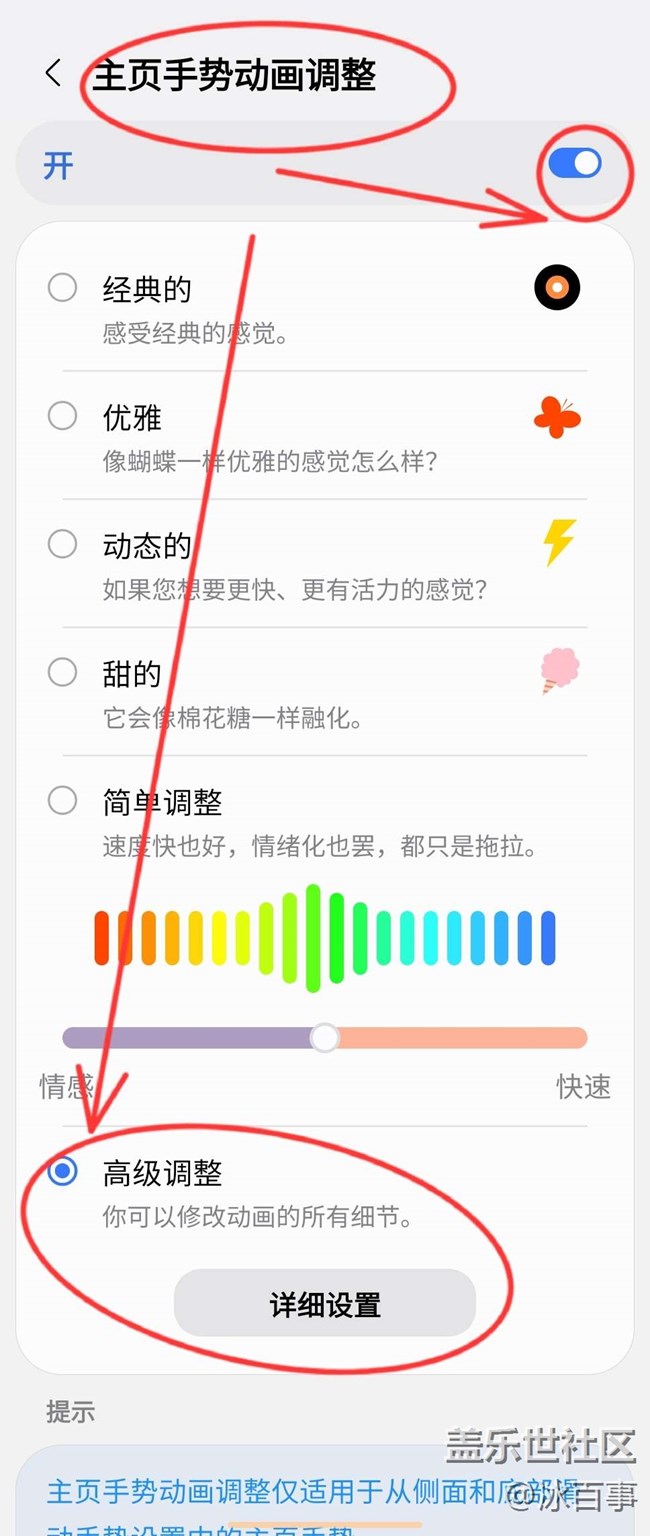
Task: Go back from 主页手势动画调整
Action: [53, 73]
